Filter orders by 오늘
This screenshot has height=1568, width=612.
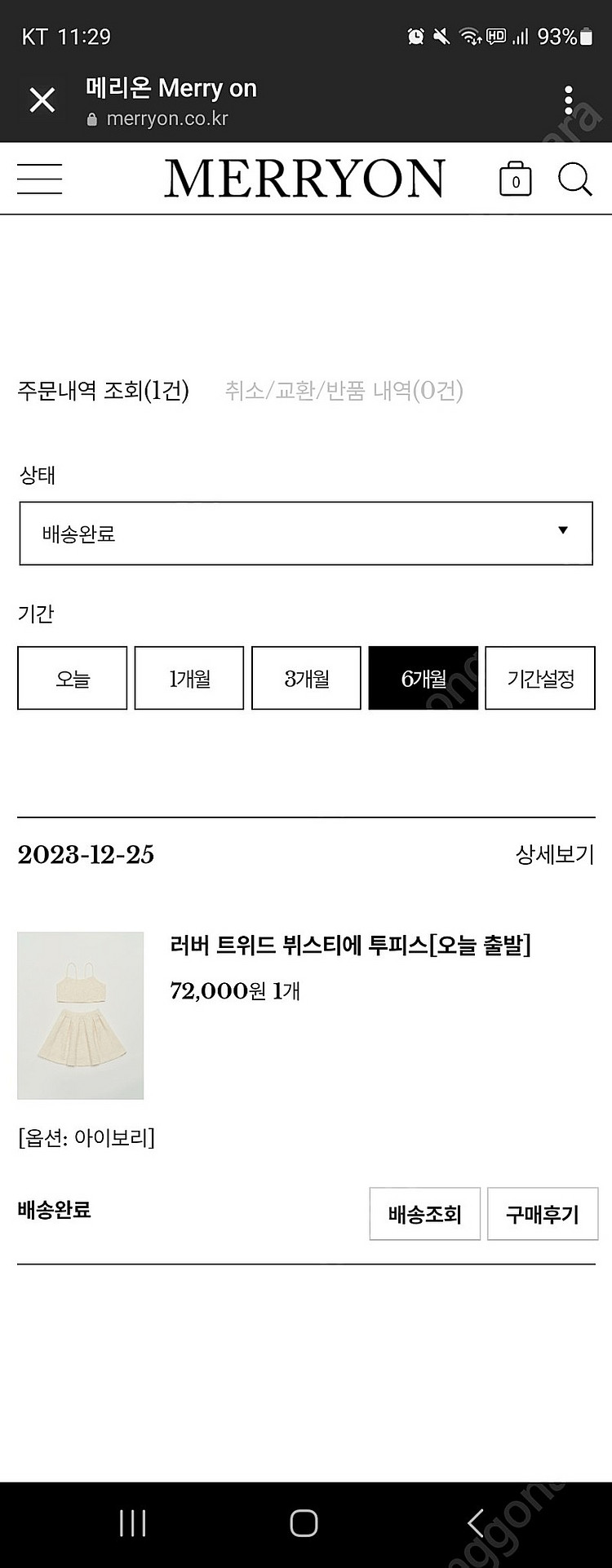coord(73,678)
